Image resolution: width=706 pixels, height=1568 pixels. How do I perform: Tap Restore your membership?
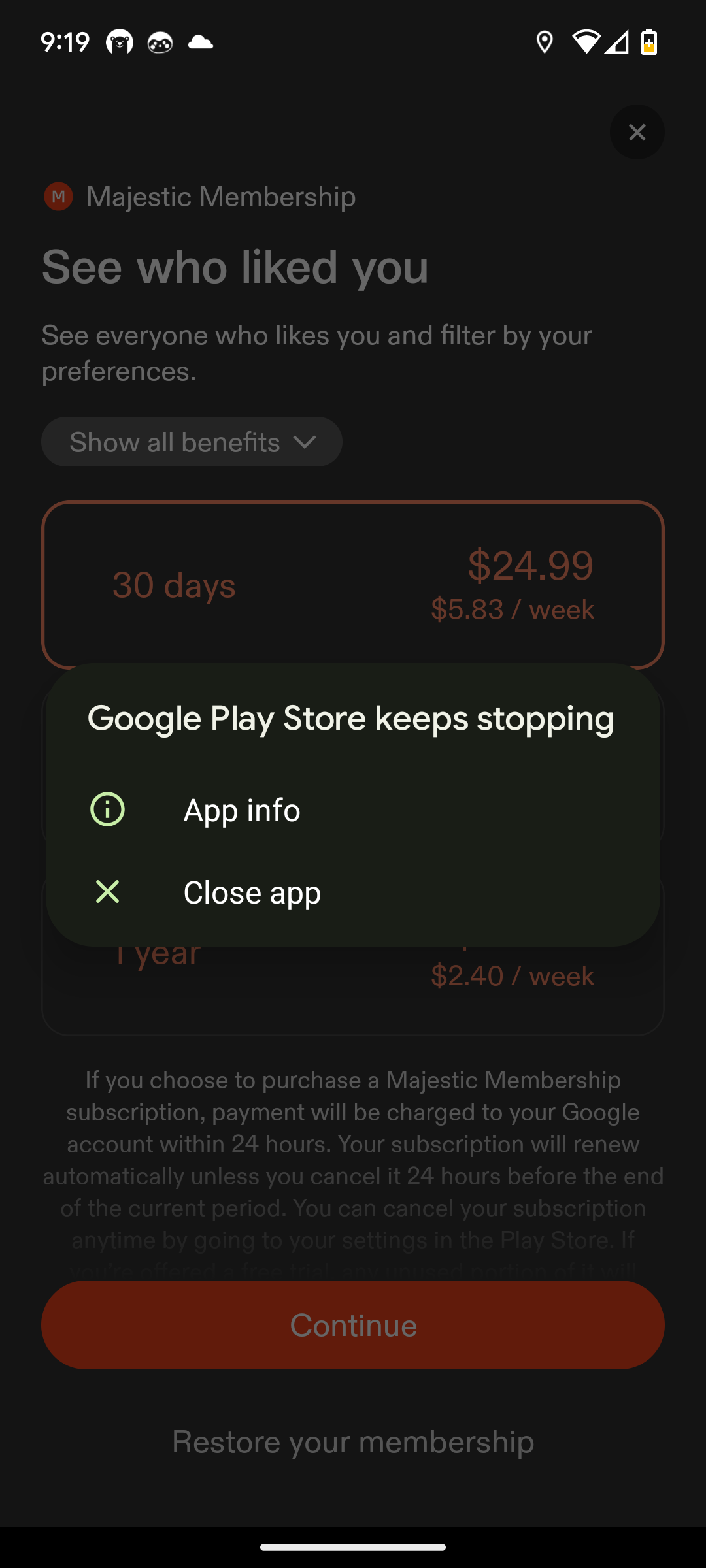pos(353,1442)
